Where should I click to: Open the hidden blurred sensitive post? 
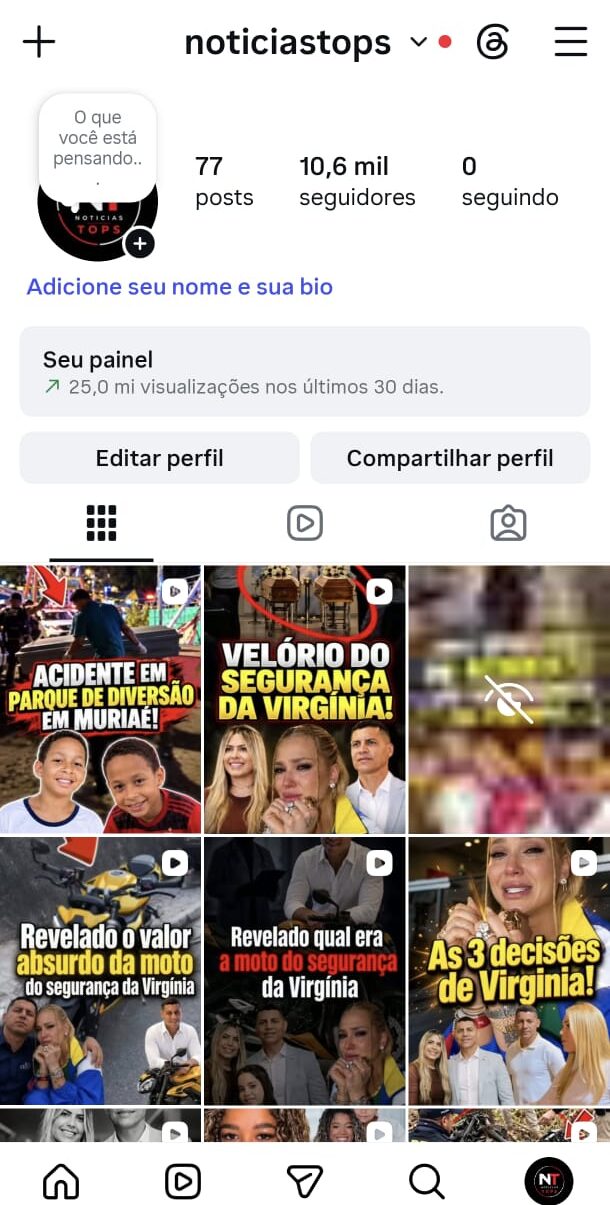pos(509,699)
